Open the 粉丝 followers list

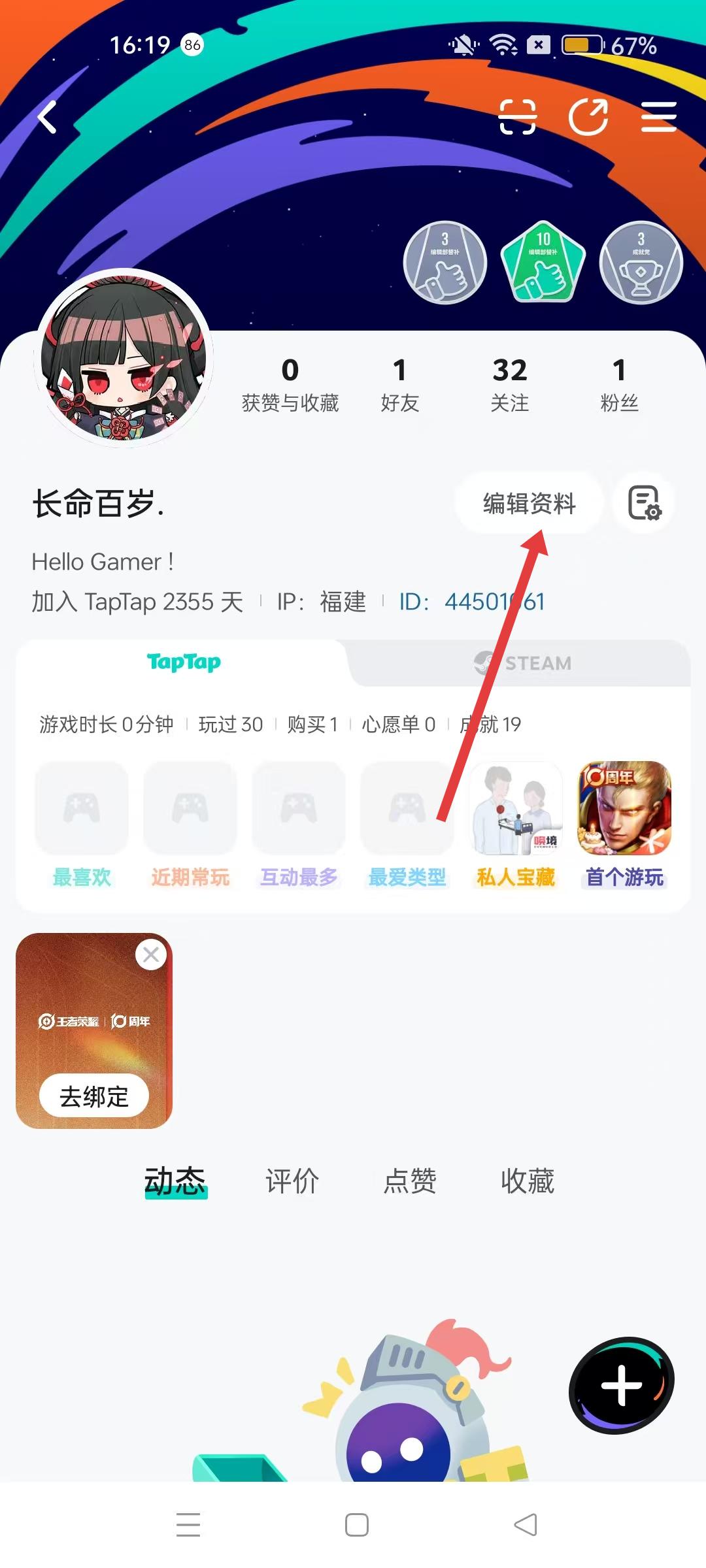tap(619, 384)
